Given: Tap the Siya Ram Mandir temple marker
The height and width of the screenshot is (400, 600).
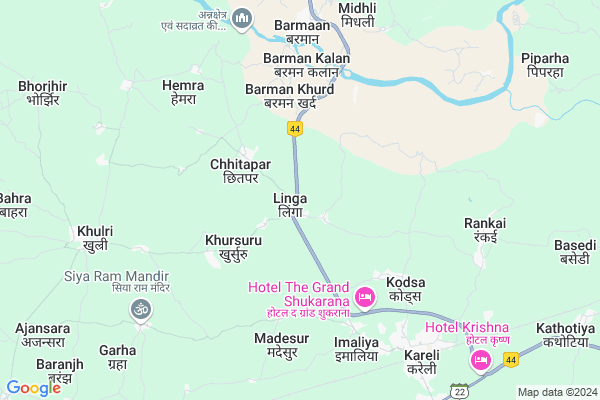Looking at the screenshot, I should (x=141, y=313).
